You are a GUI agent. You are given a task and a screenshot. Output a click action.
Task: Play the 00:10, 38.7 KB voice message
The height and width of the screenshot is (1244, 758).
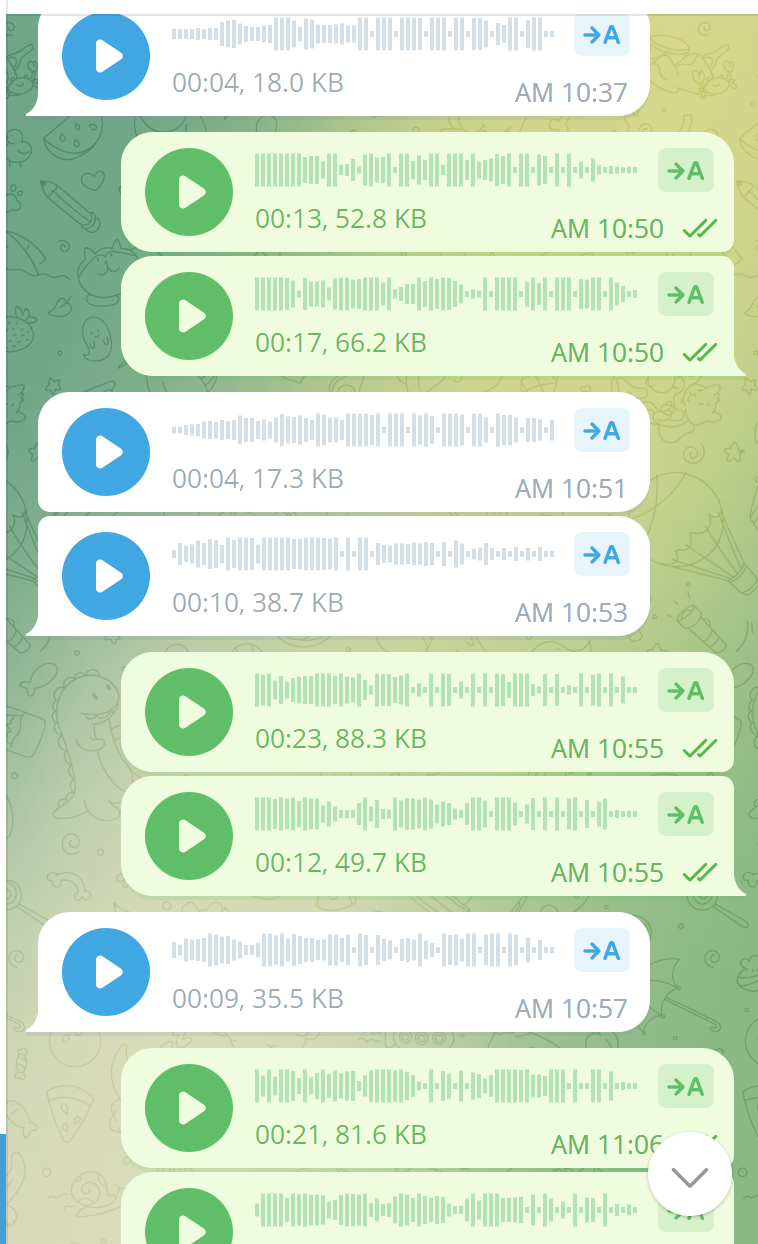[106, 576]
